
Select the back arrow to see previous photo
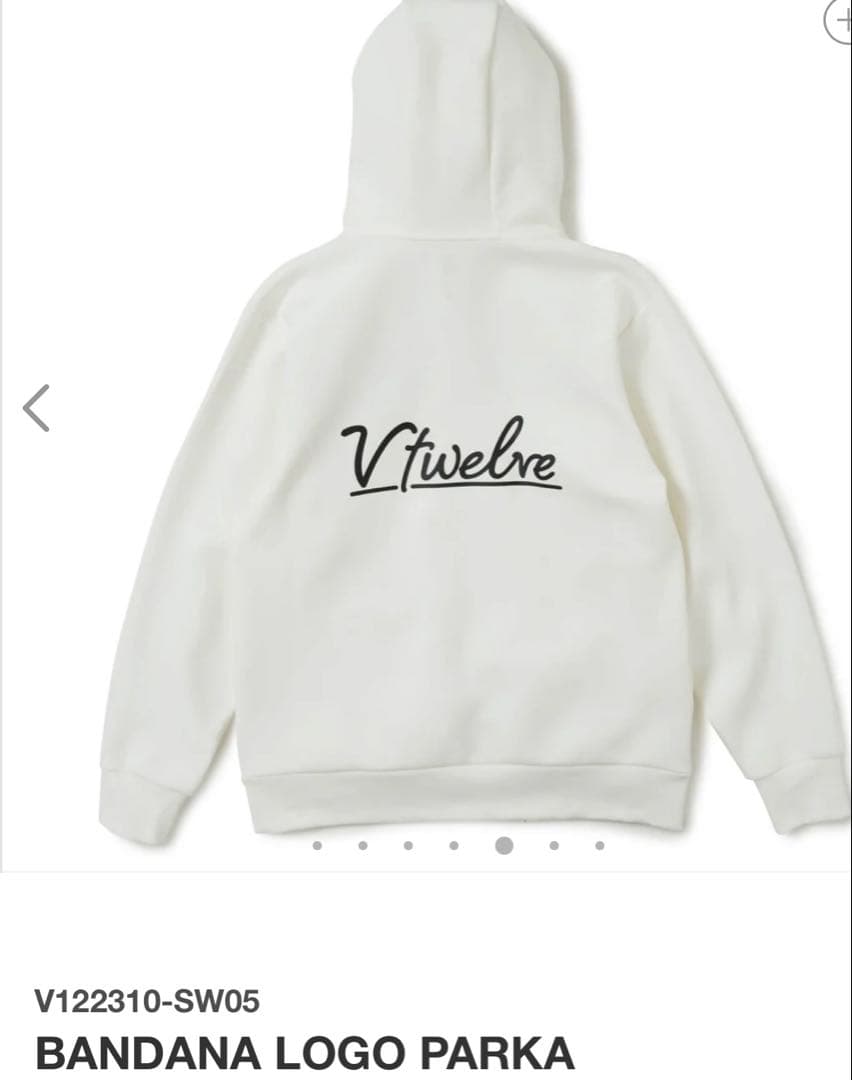pos(33,408)
